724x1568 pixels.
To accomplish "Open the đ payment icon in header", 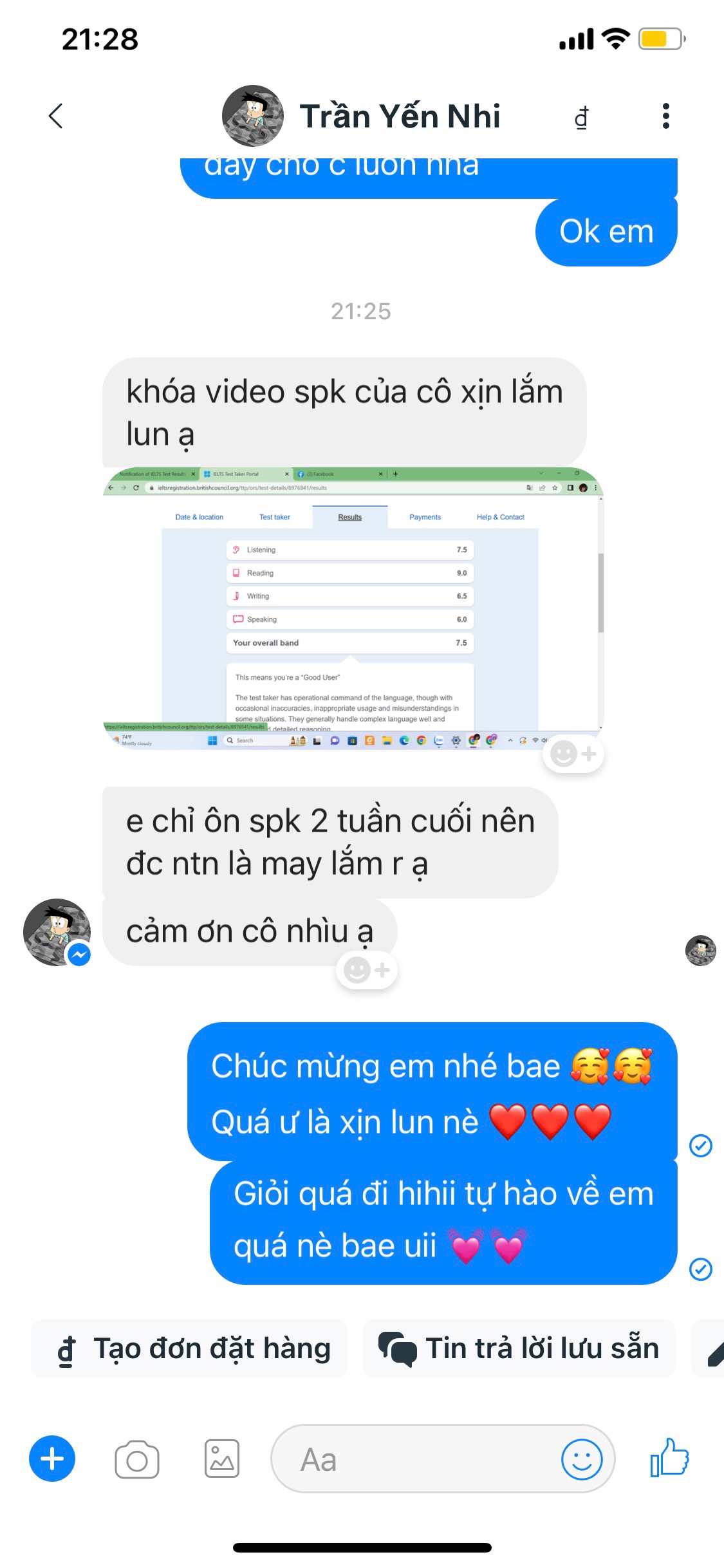I will click(581, 118).
